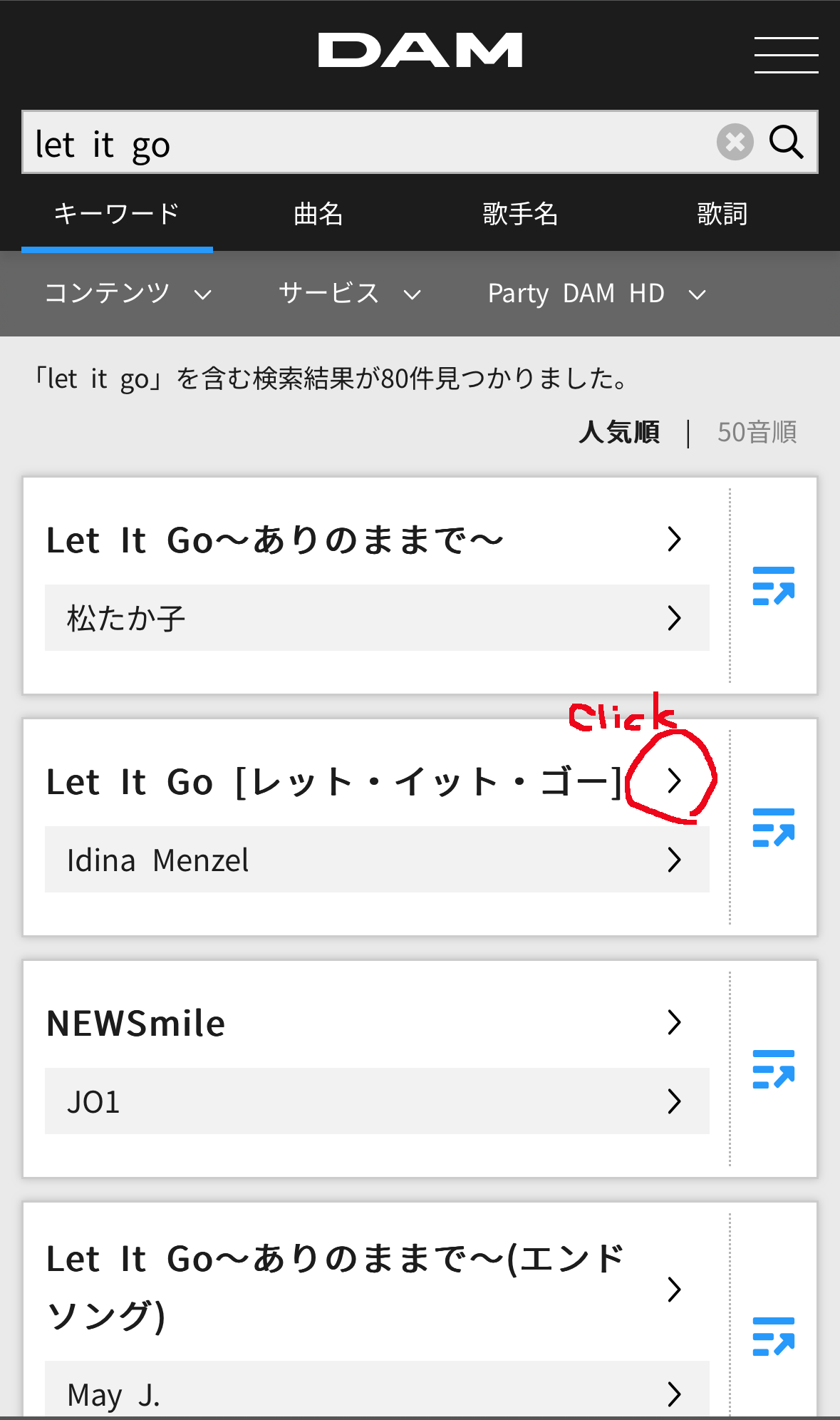Open artist 松たか子
The image size is (840, 1420).
pyautogui.click(x=376, y=618)
